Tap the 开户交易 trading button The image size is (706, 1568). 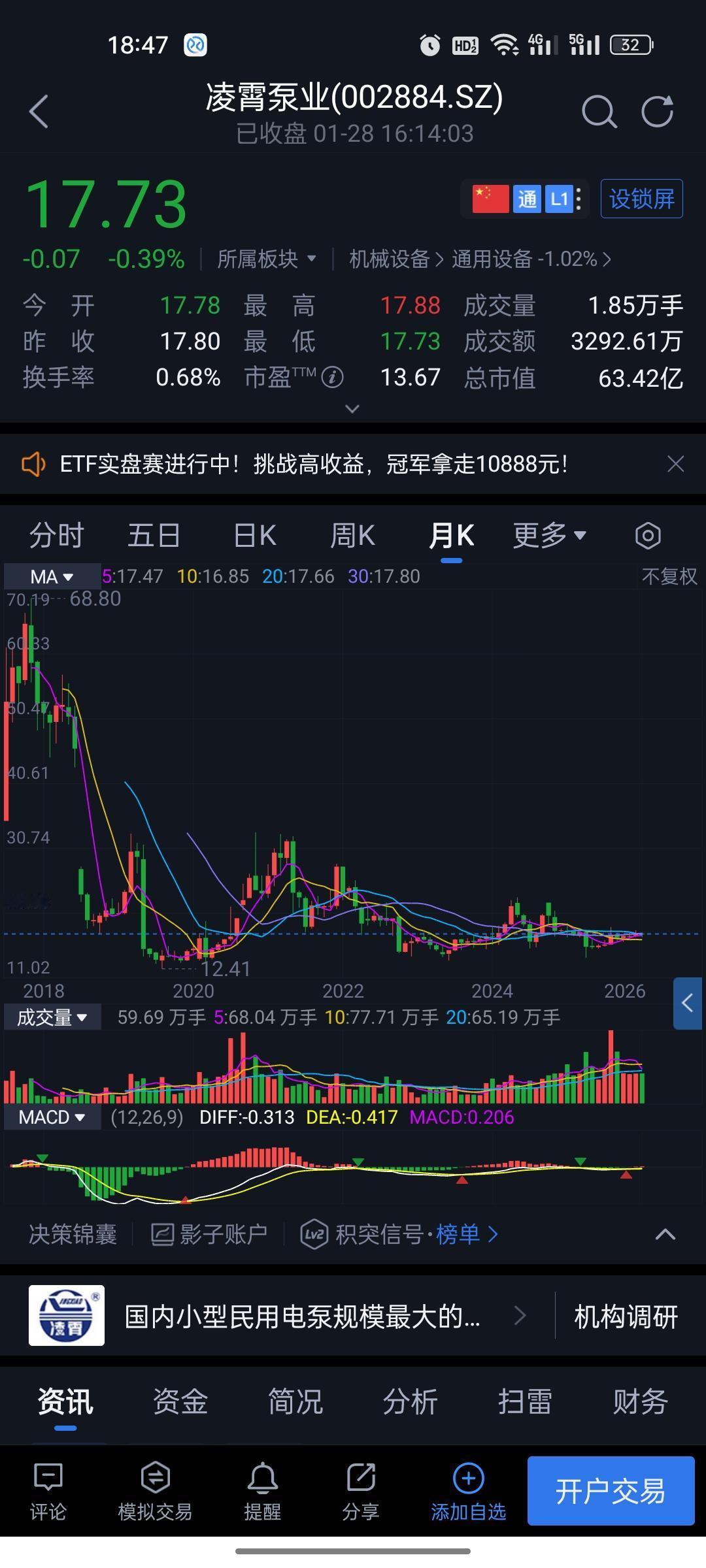coord(611,1491)
